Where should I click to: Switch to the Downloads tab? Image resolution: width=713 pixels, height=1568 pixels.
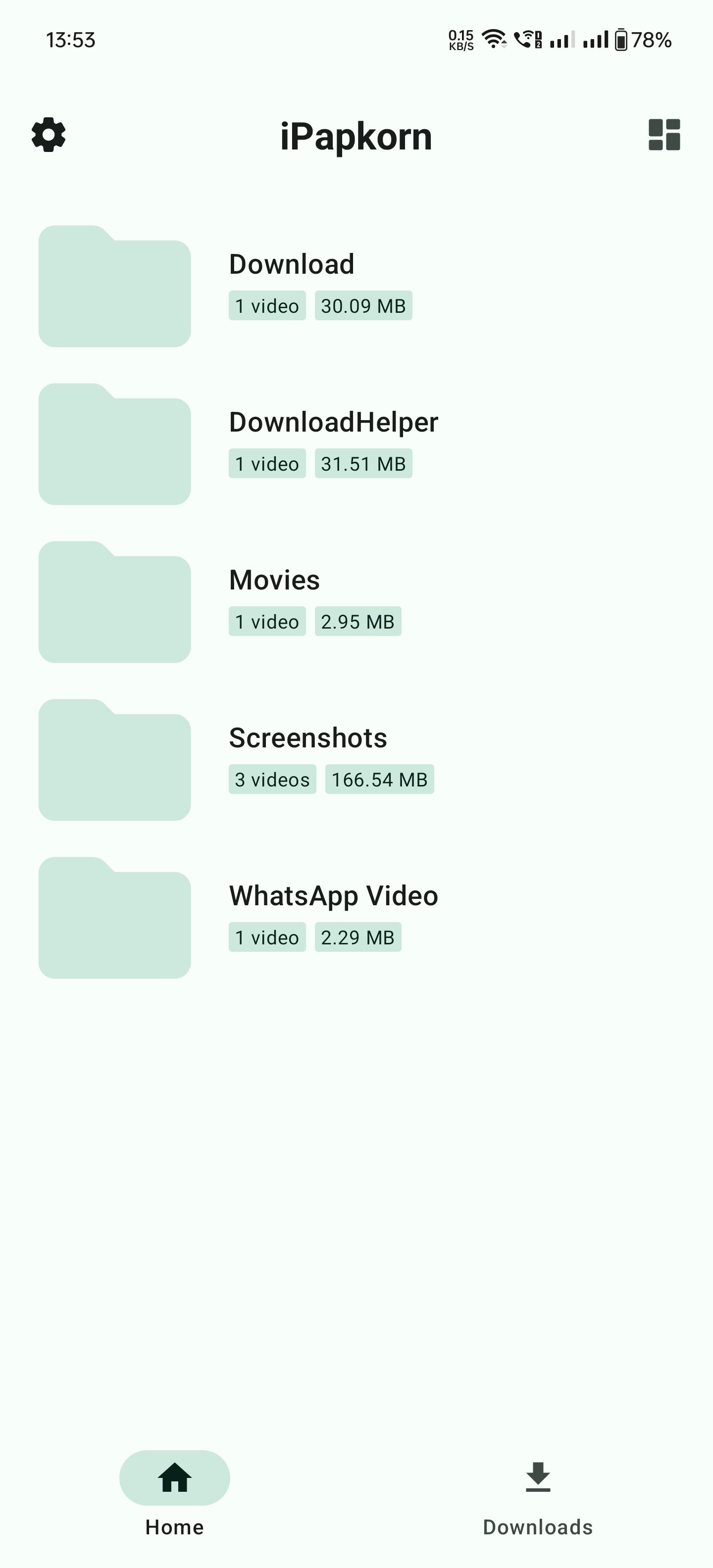538,1504
